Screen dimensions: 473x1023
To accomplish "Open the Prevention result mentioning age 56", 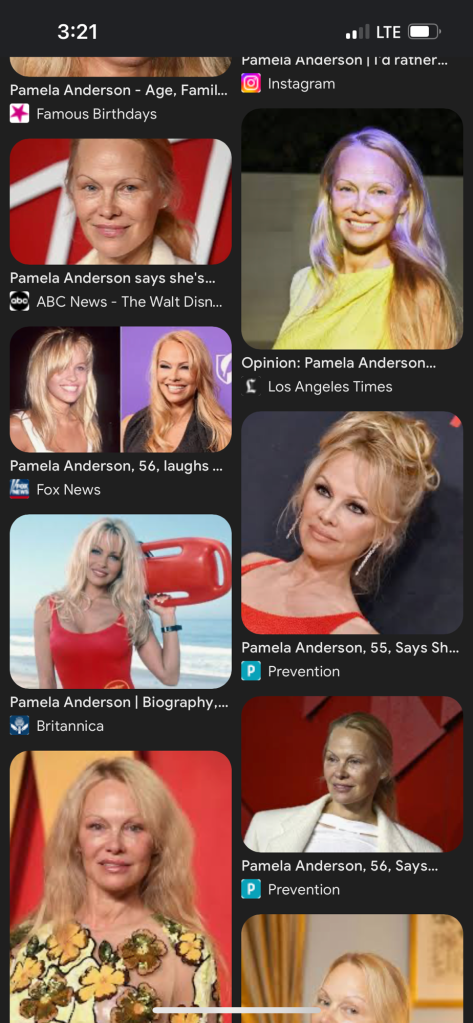I will pyautogui.click(x=352, y=774).
